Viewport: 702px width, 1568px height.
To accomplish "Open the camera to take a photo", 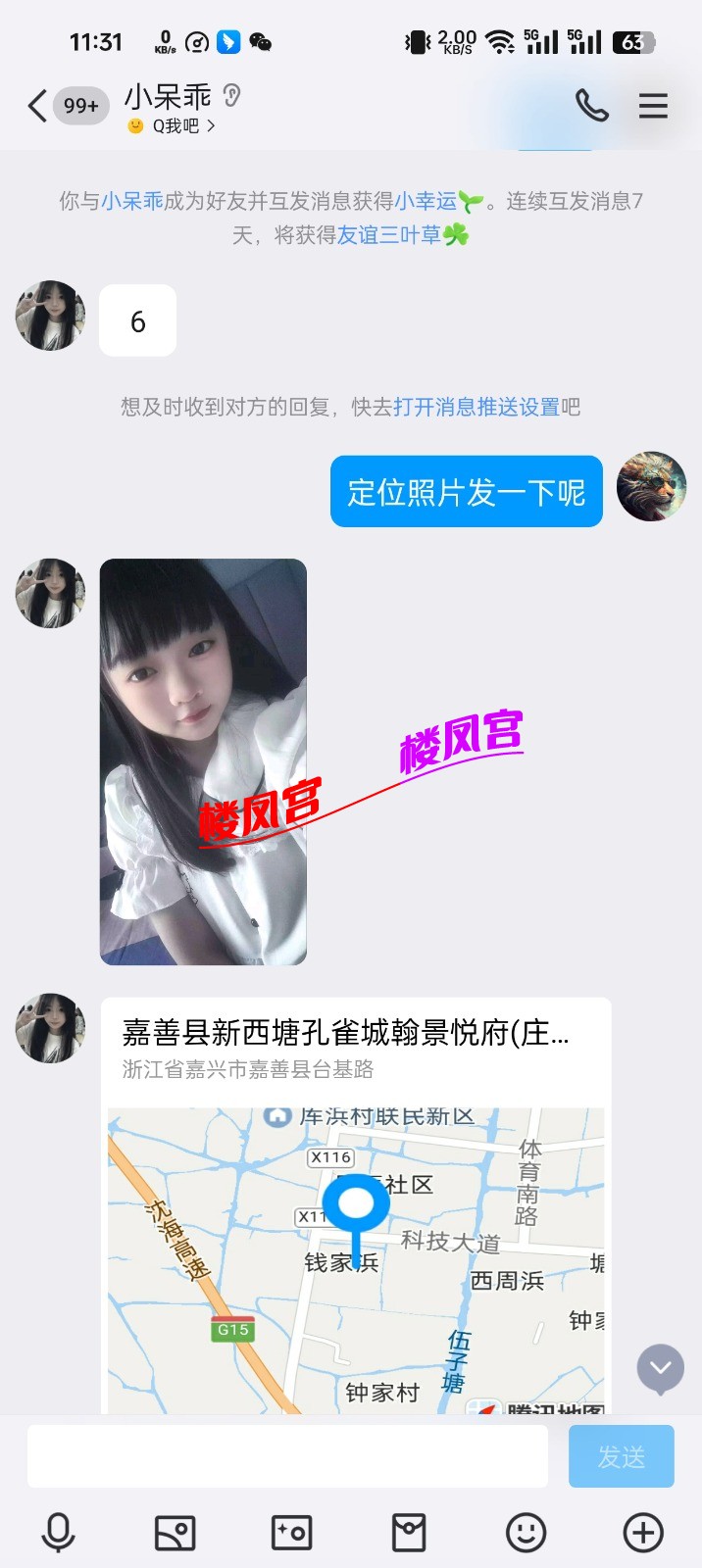I will tap(291, 1533).
